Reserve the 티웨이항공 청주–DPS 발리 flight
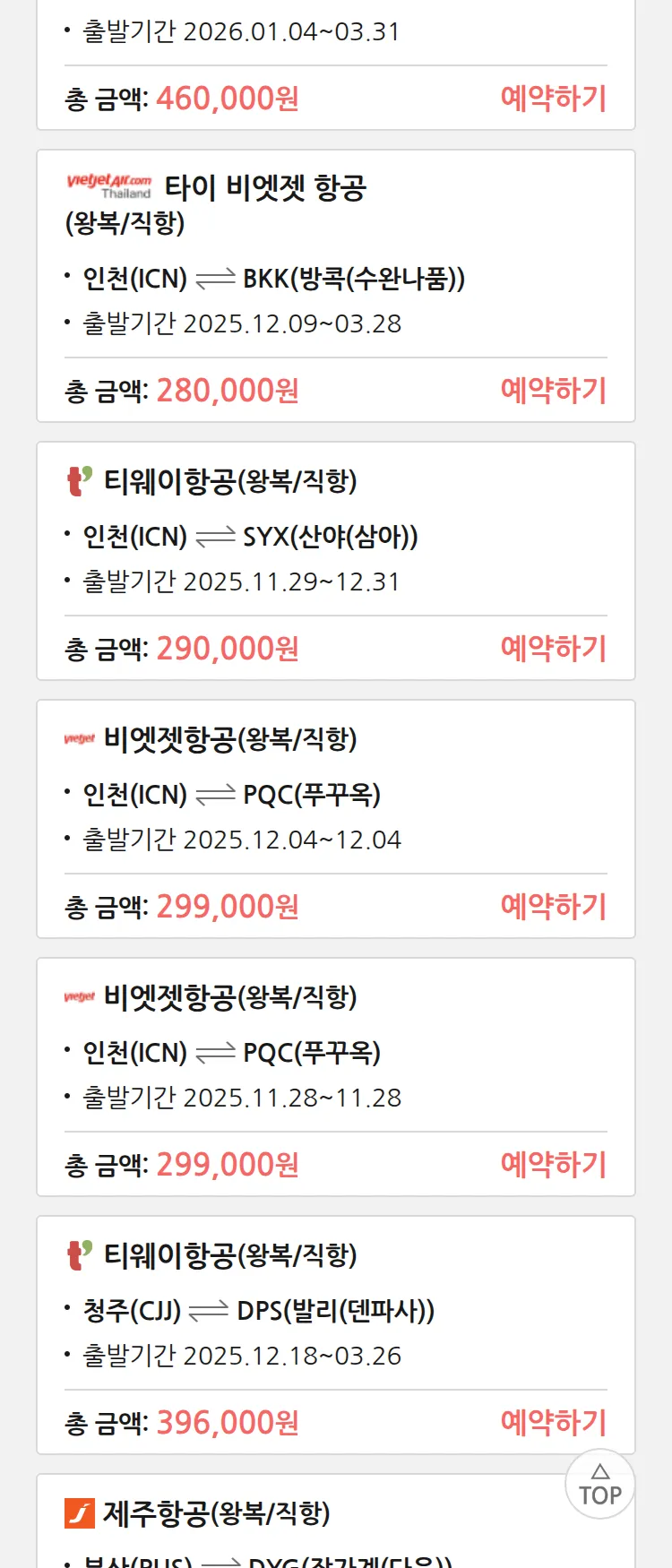Viewport: 672px width, 1568px height. pos(553,1422)
